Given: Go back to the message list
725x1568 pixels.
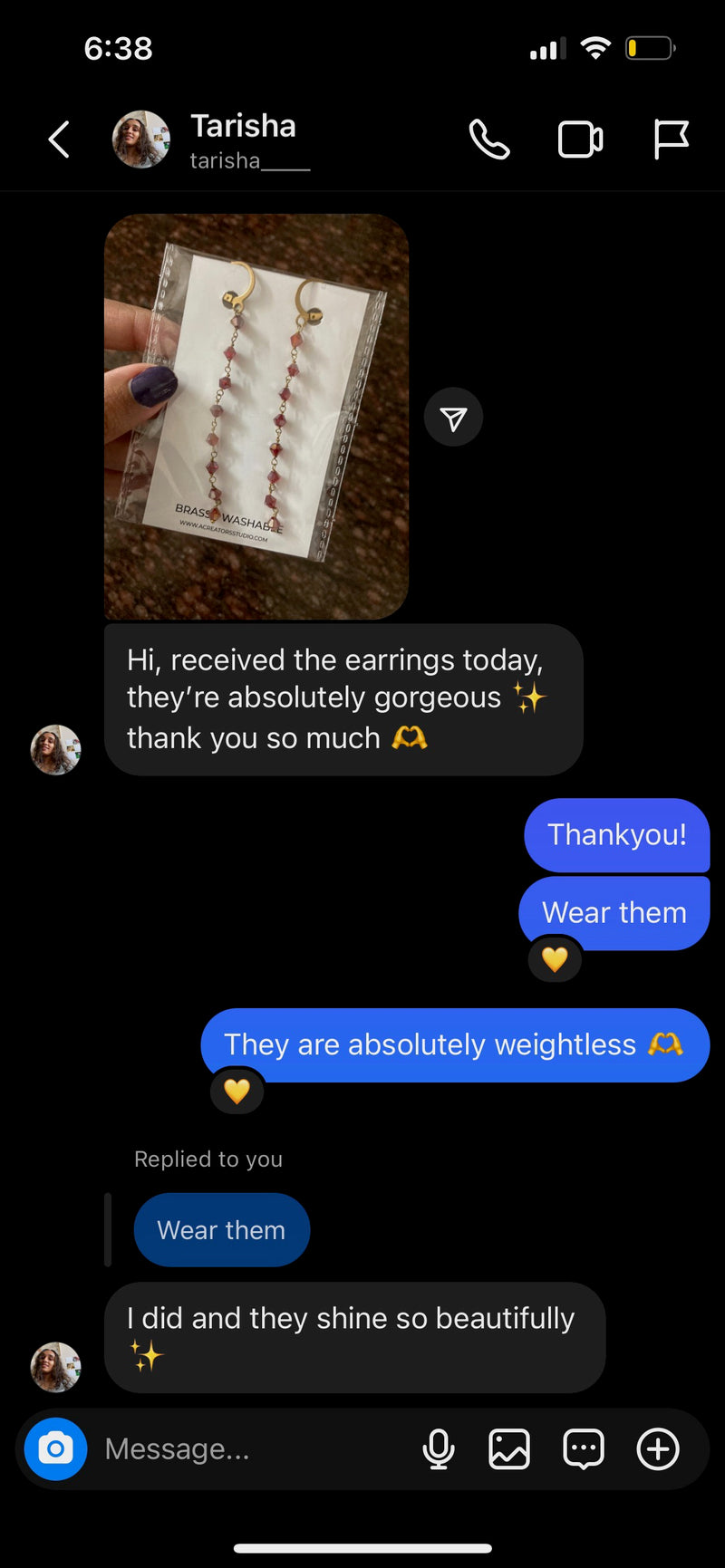Looking at the screenshot, I should 59,139.
